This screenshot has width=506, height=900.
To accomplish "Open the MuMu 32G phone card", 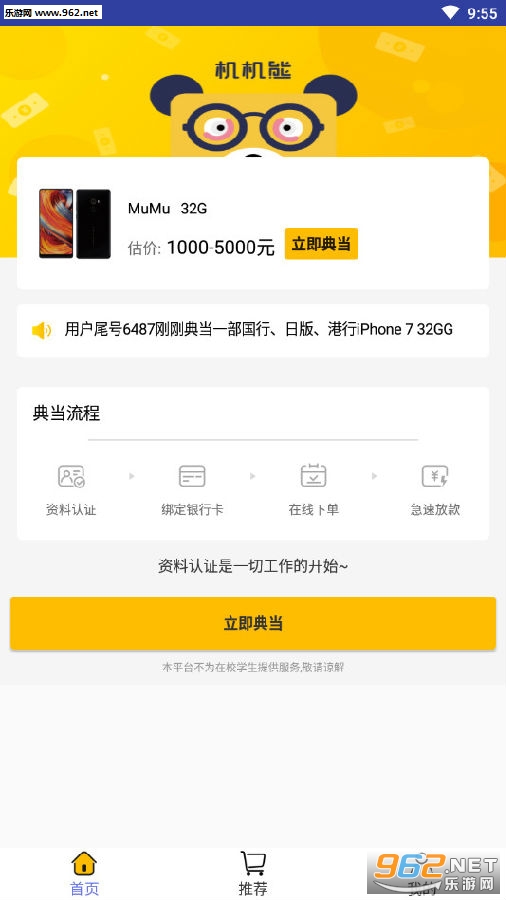I will [253, 223].
